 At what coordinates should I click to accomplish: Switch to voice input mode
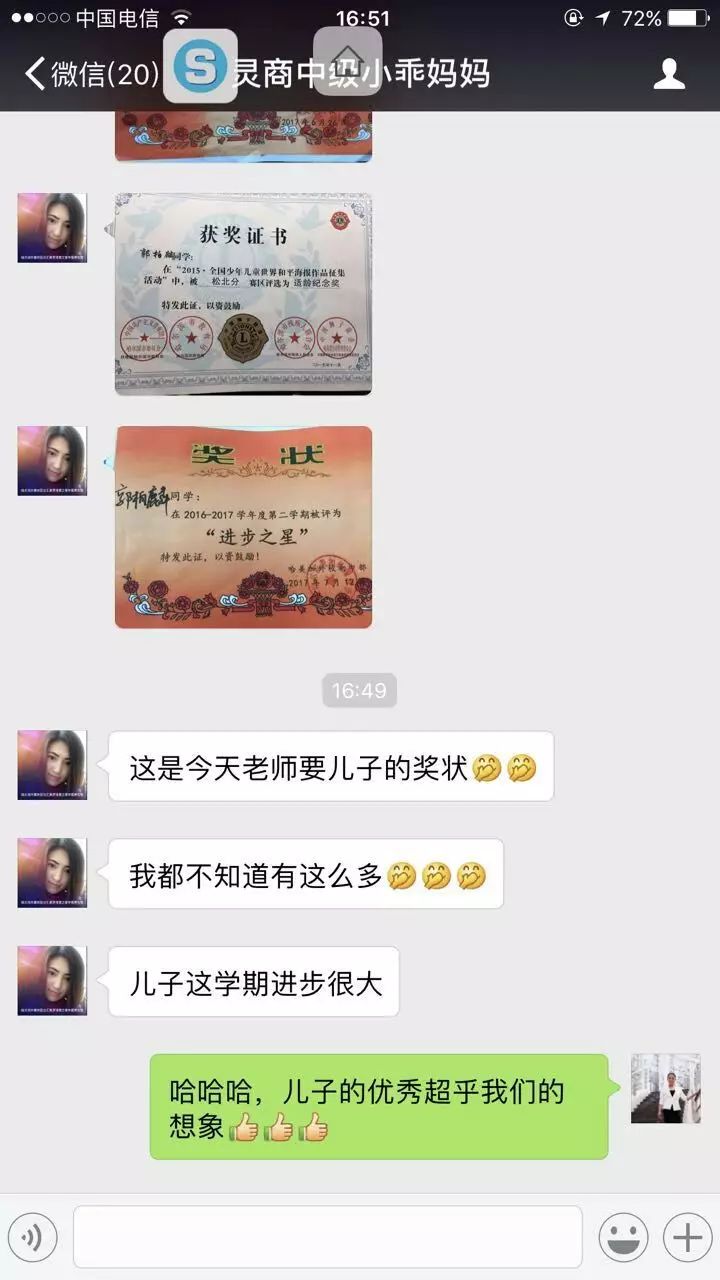point(33,1238)
